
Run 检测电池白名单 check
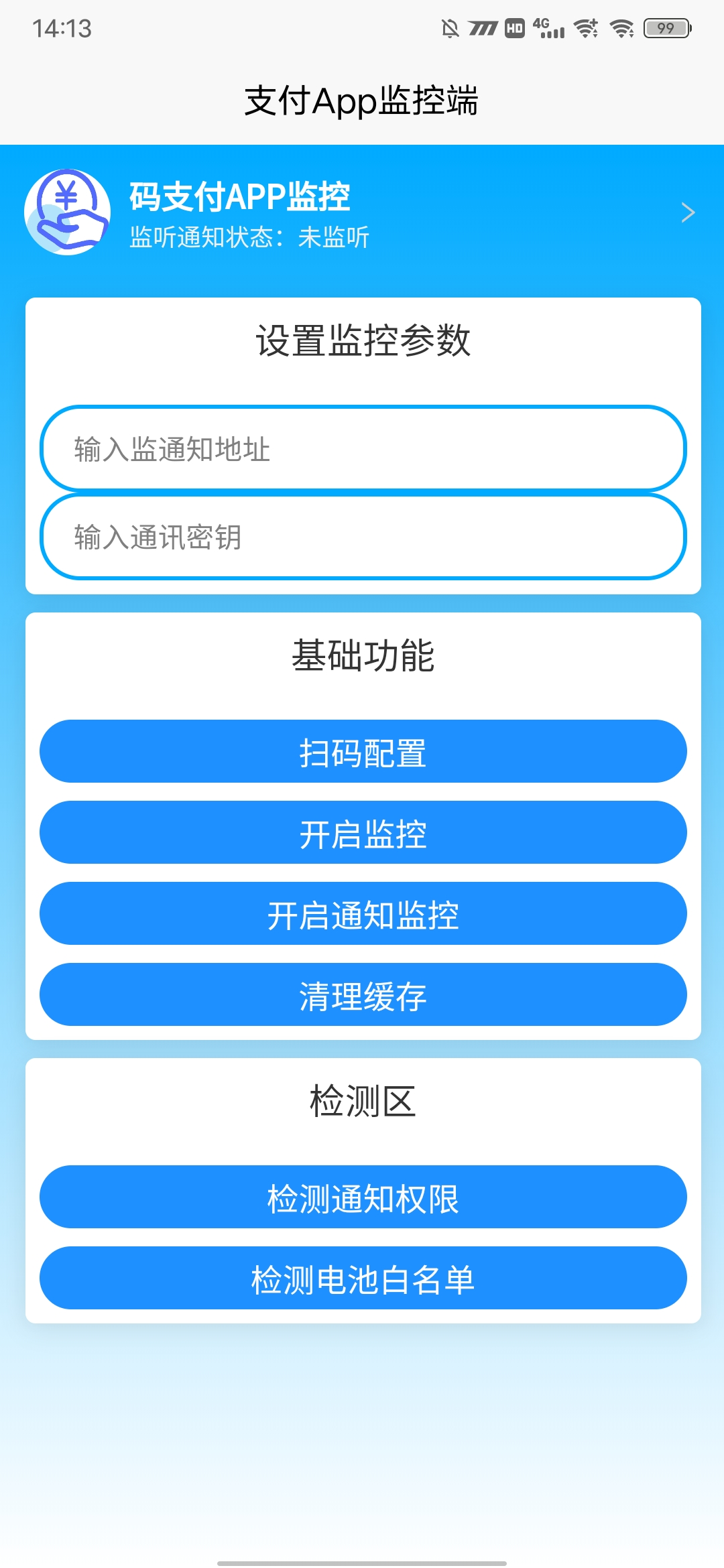(x=363, y=1278)
